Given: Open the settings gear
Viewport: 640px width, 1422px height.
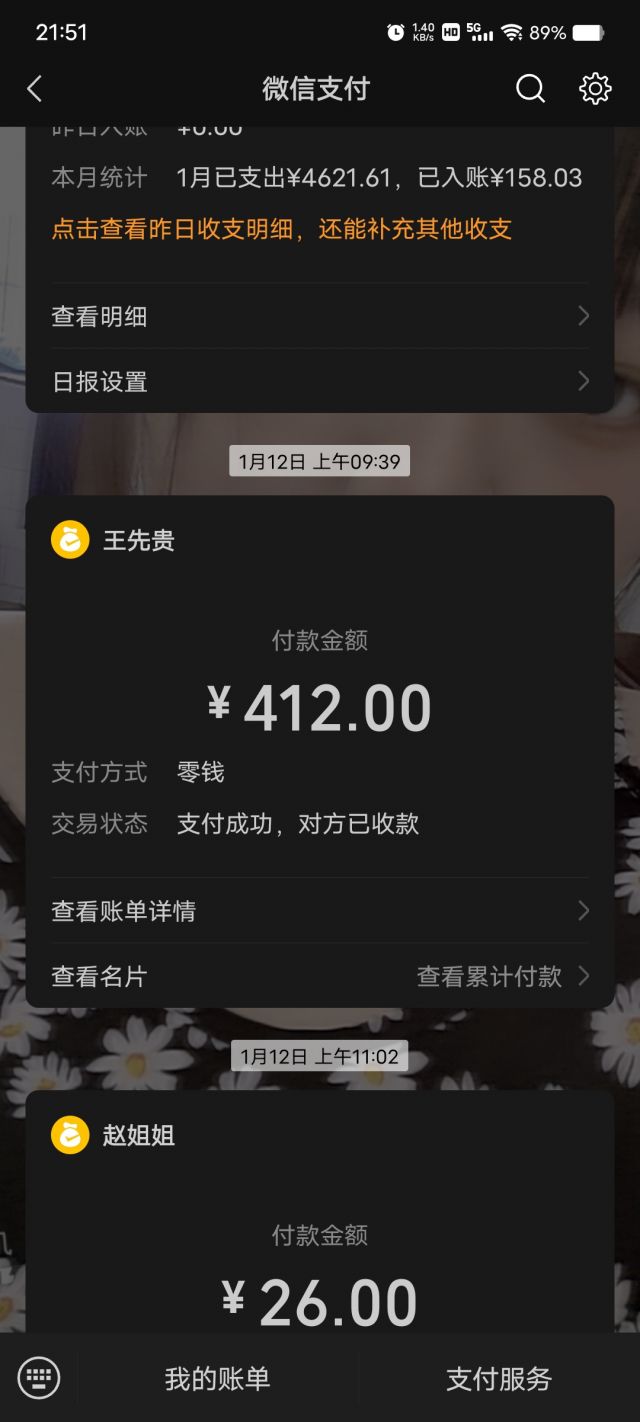Looking at the screenshot, I should (x=595, y=89).
